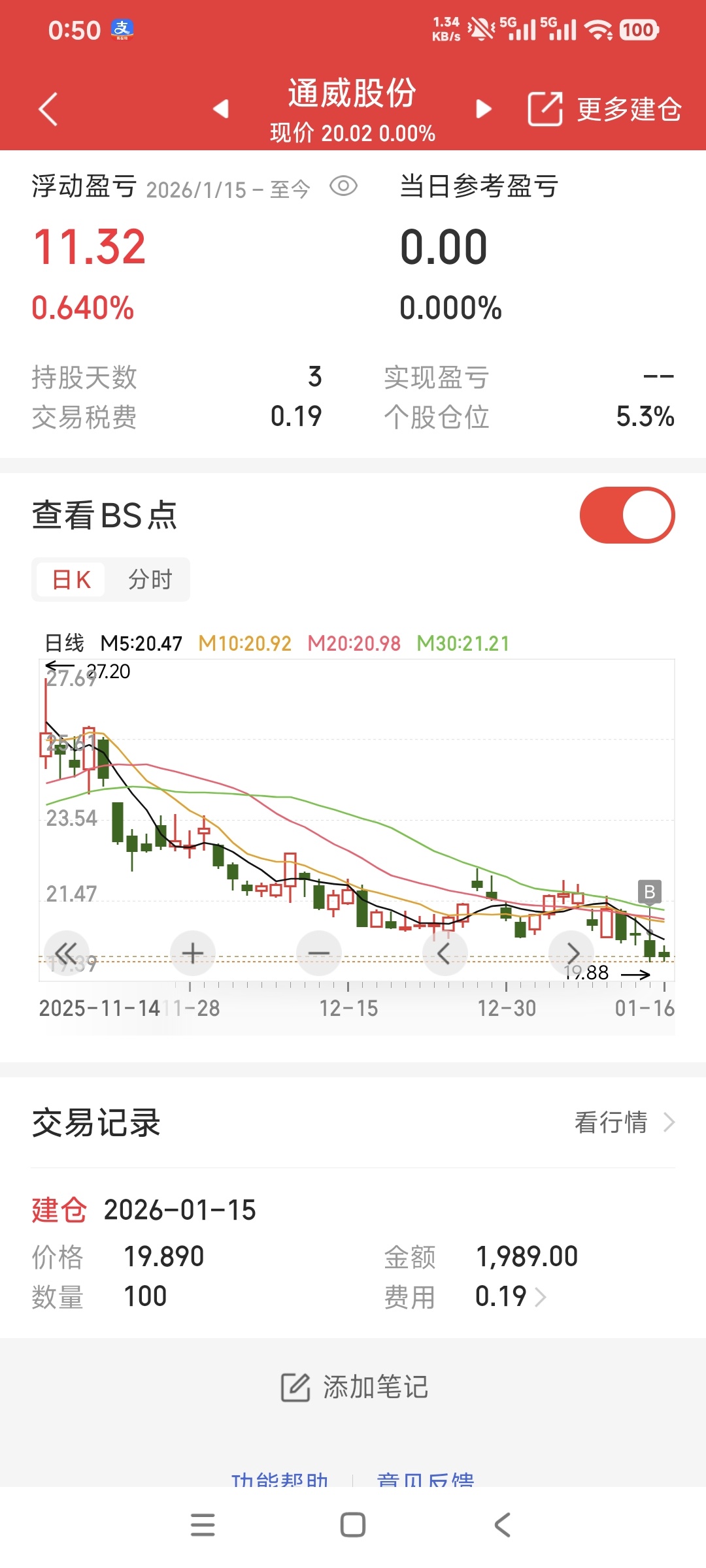
Task: Switch to the next stock
Action: click(x=484, y=108)
